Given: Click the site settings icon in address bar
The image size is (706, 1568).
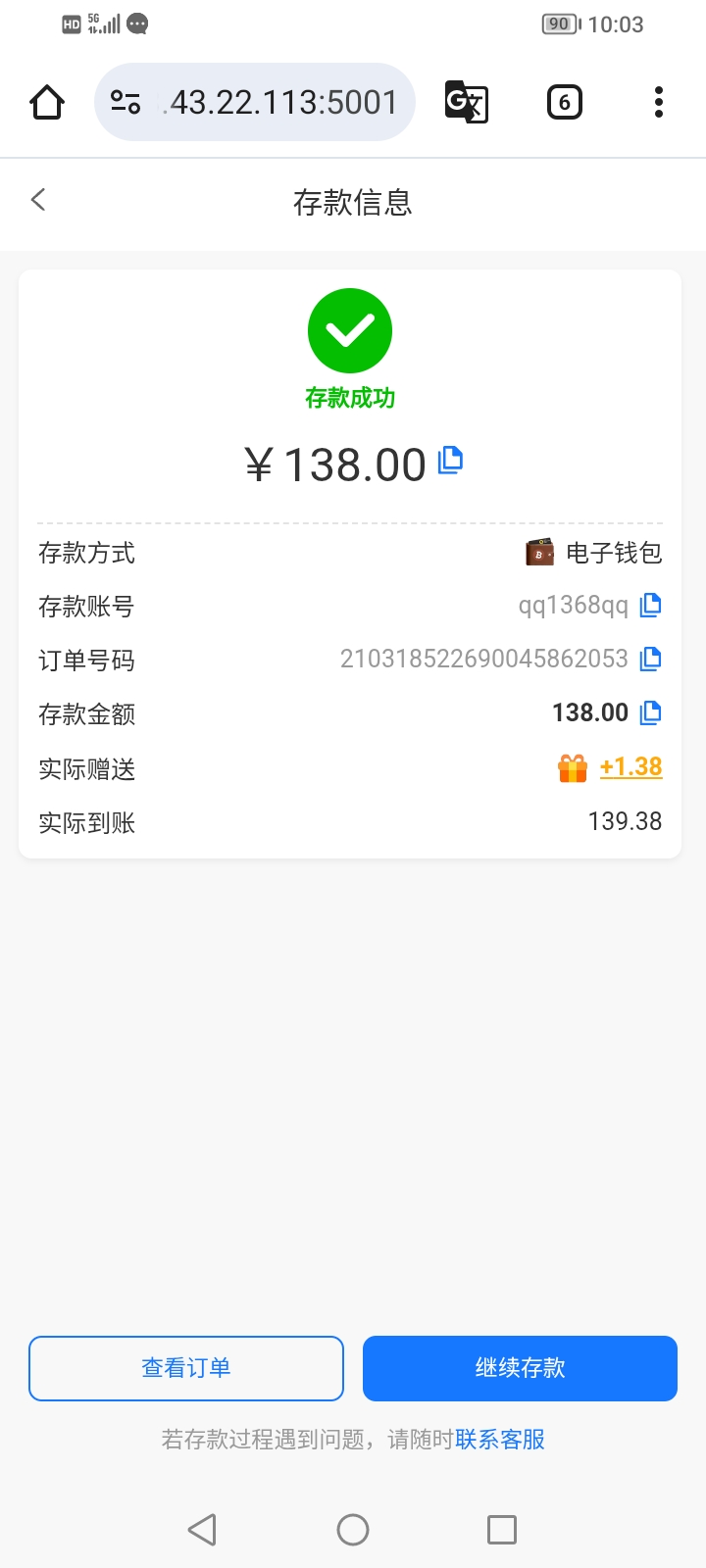Looking at the screenshot, I should point(125,101).
